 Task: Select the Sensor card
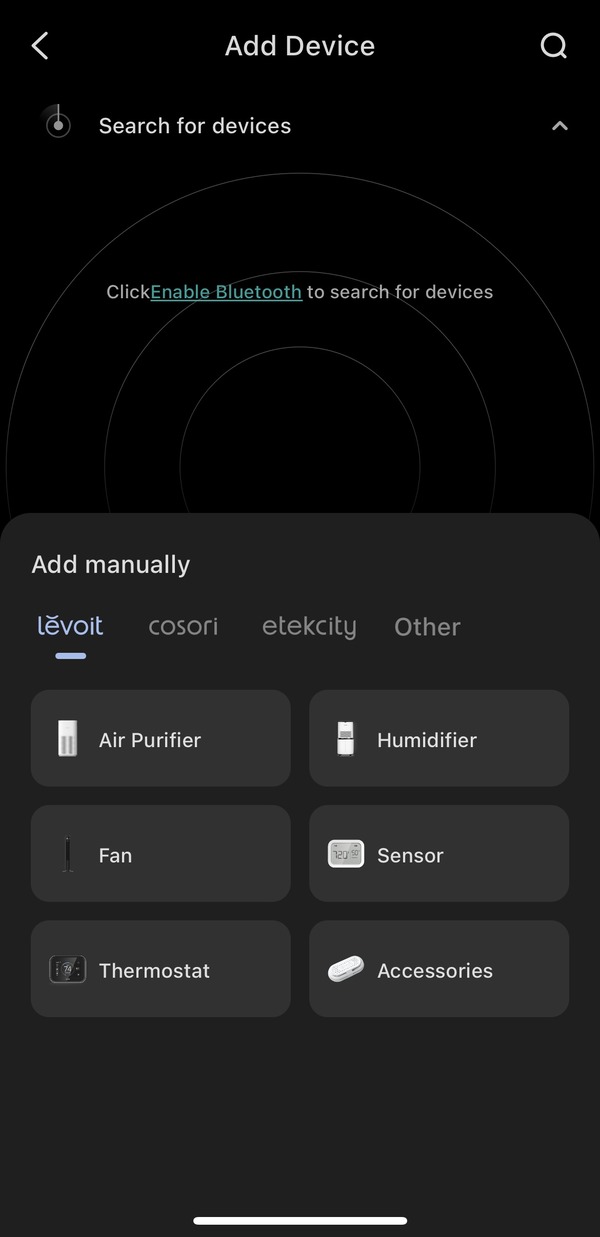click(x=439, y=854)
